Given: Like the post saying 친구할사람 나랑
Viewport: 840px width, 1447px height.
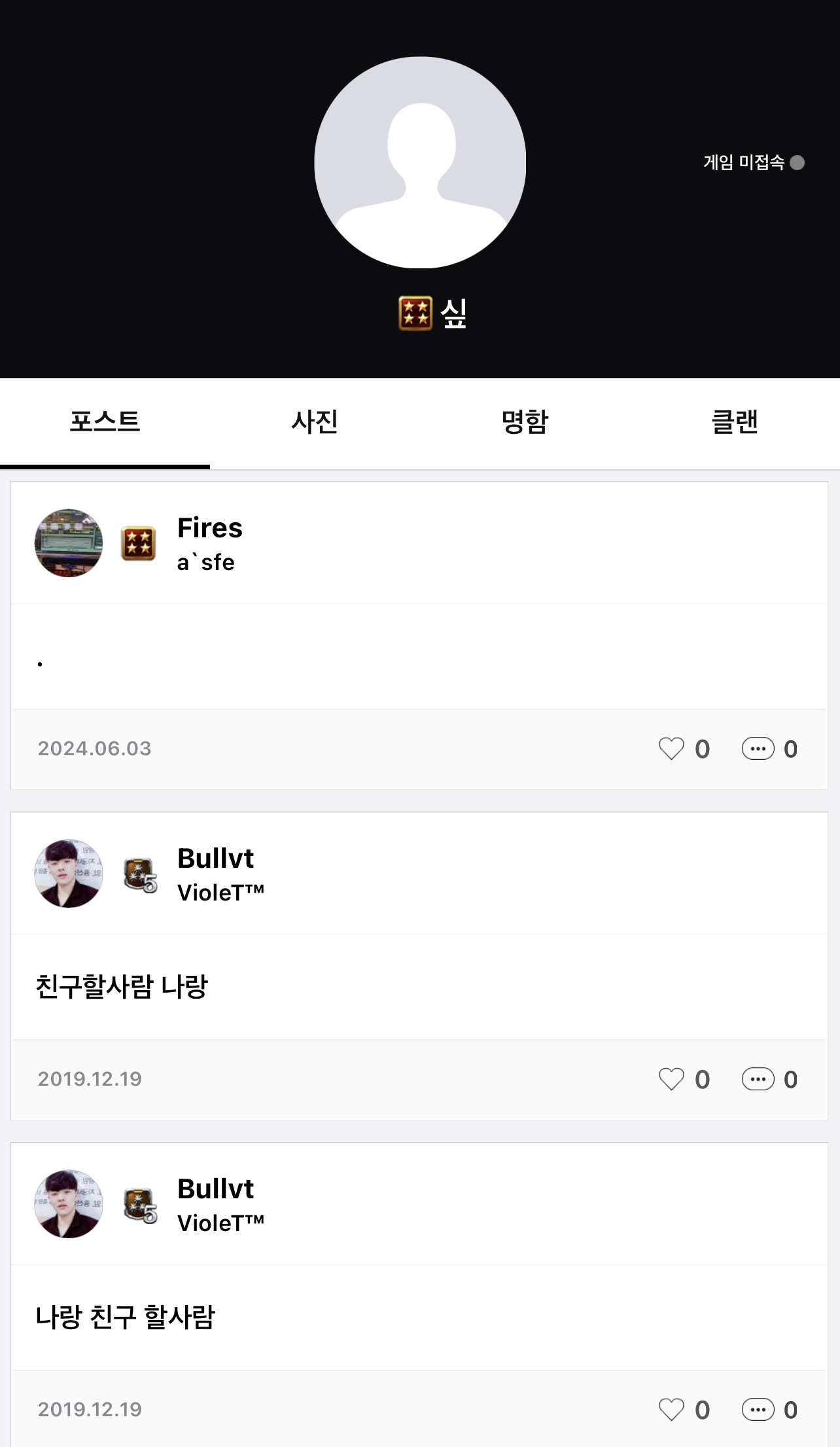Looking at the screenshot, I should pyautogui.click(x=671, y=1079).
